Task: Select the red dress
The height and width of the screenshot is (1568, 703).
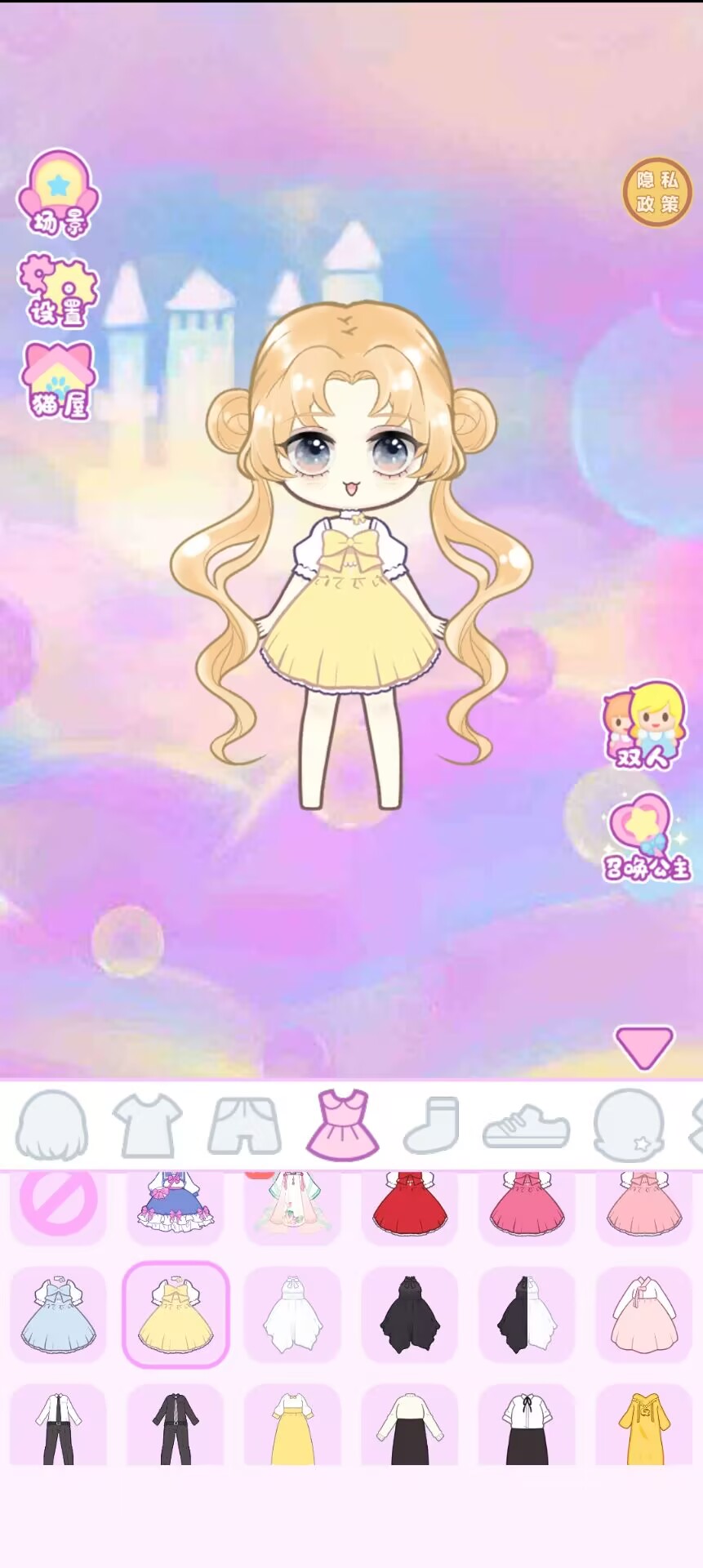Action: (410, 1204)
